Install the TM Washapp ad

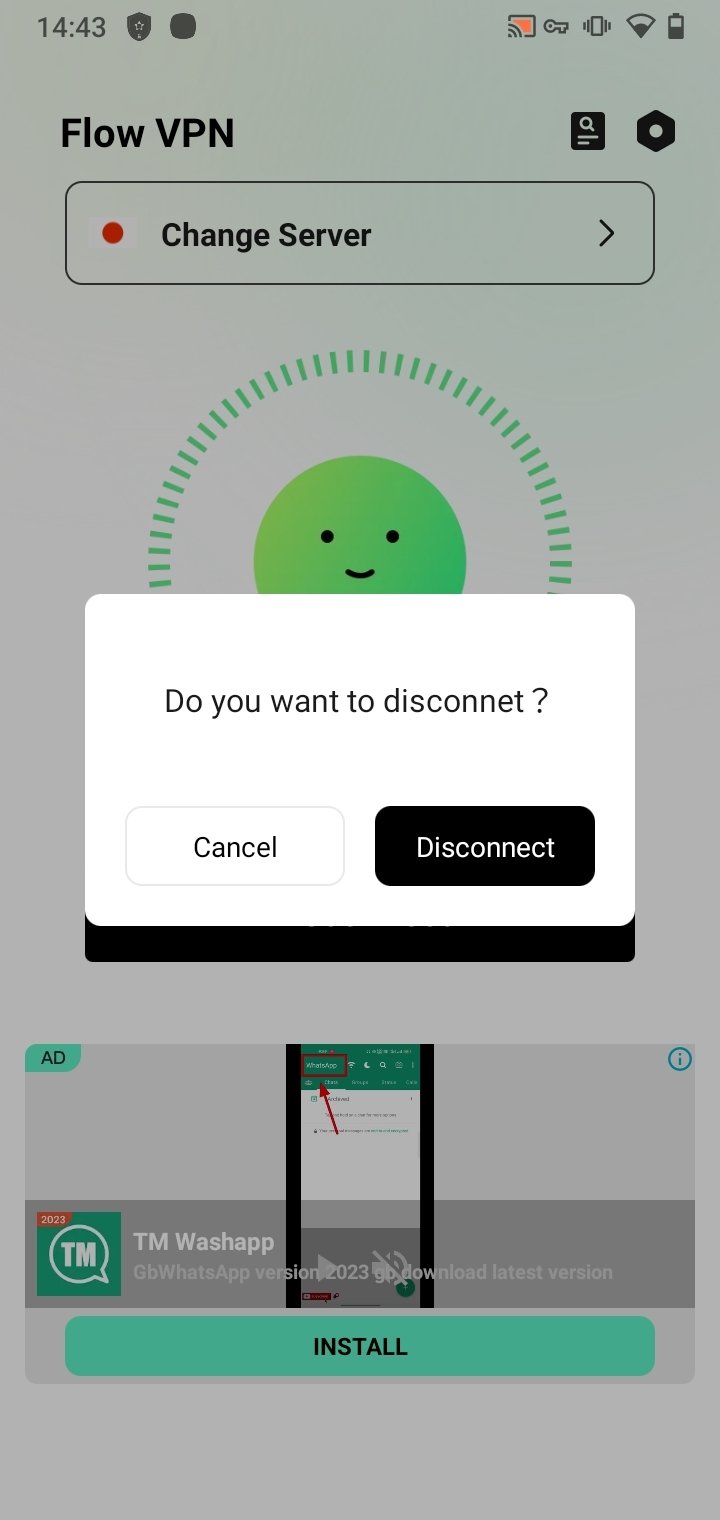pos(360,1346)
